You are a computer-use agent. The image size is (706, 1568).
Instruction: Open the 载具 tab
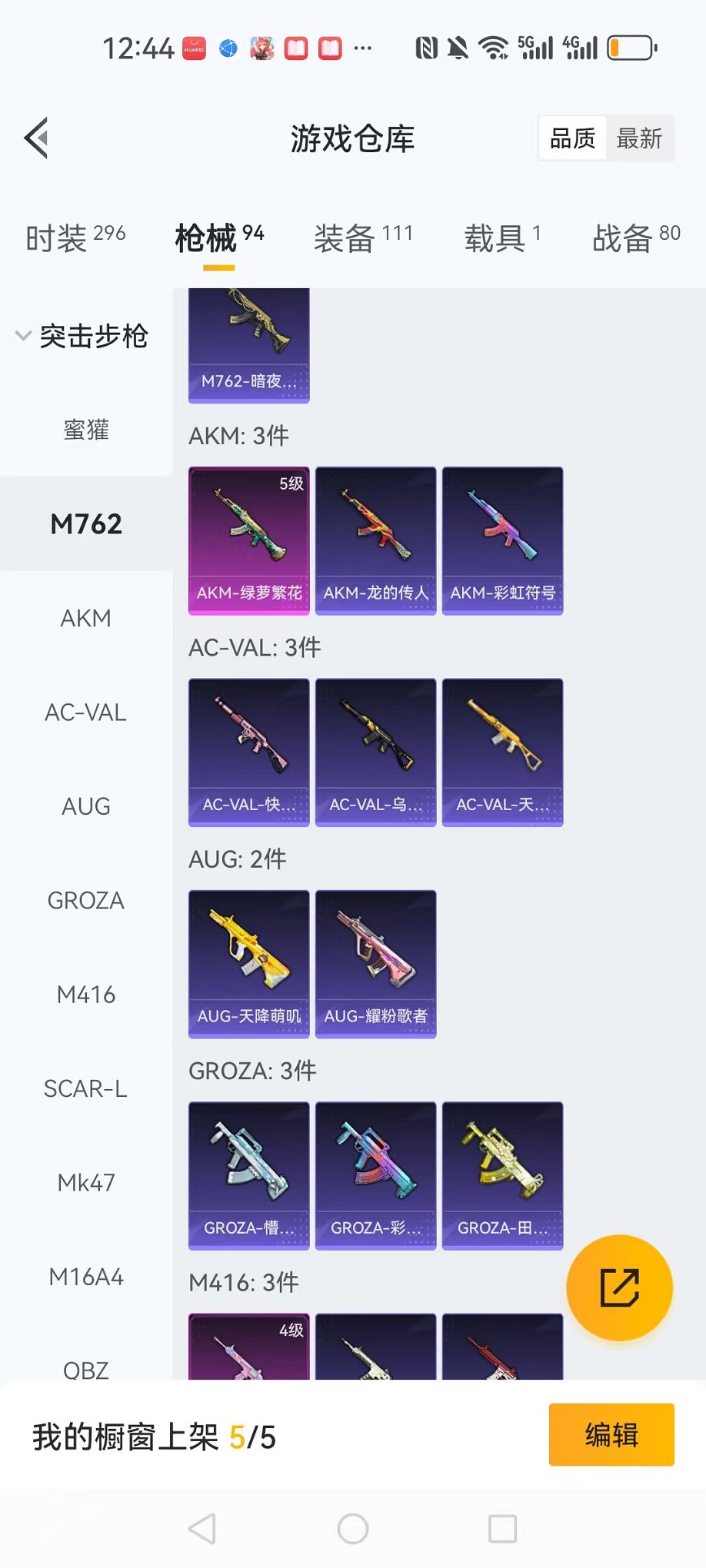[x=502, y=237]
